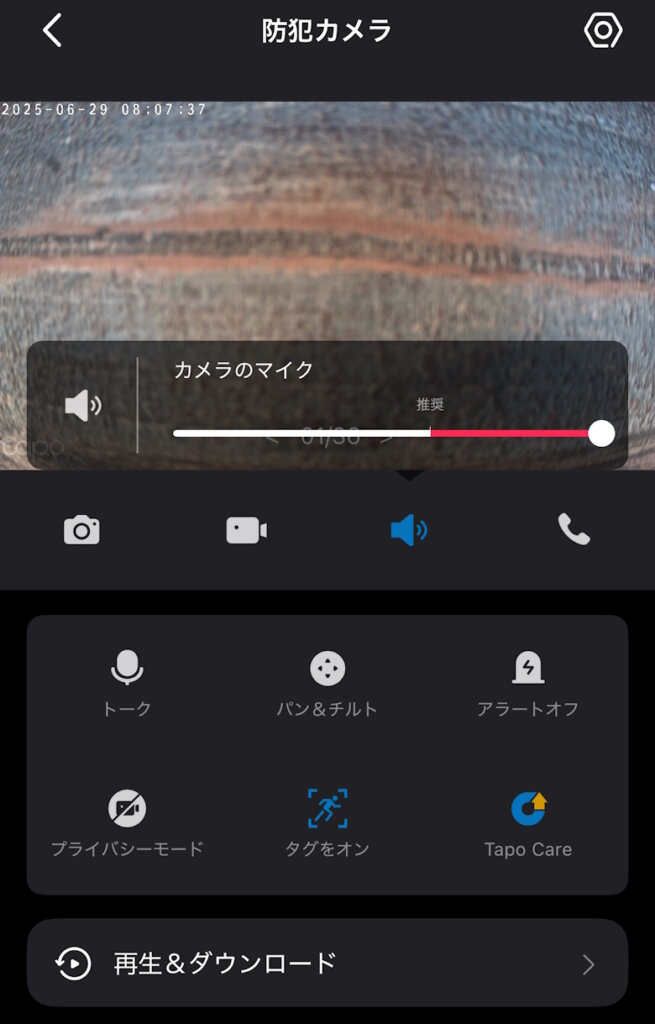Open camera settings hexagon icon
Viewport: 655px width, 1024px height.
pyautogui.click(x=602, y=31)
